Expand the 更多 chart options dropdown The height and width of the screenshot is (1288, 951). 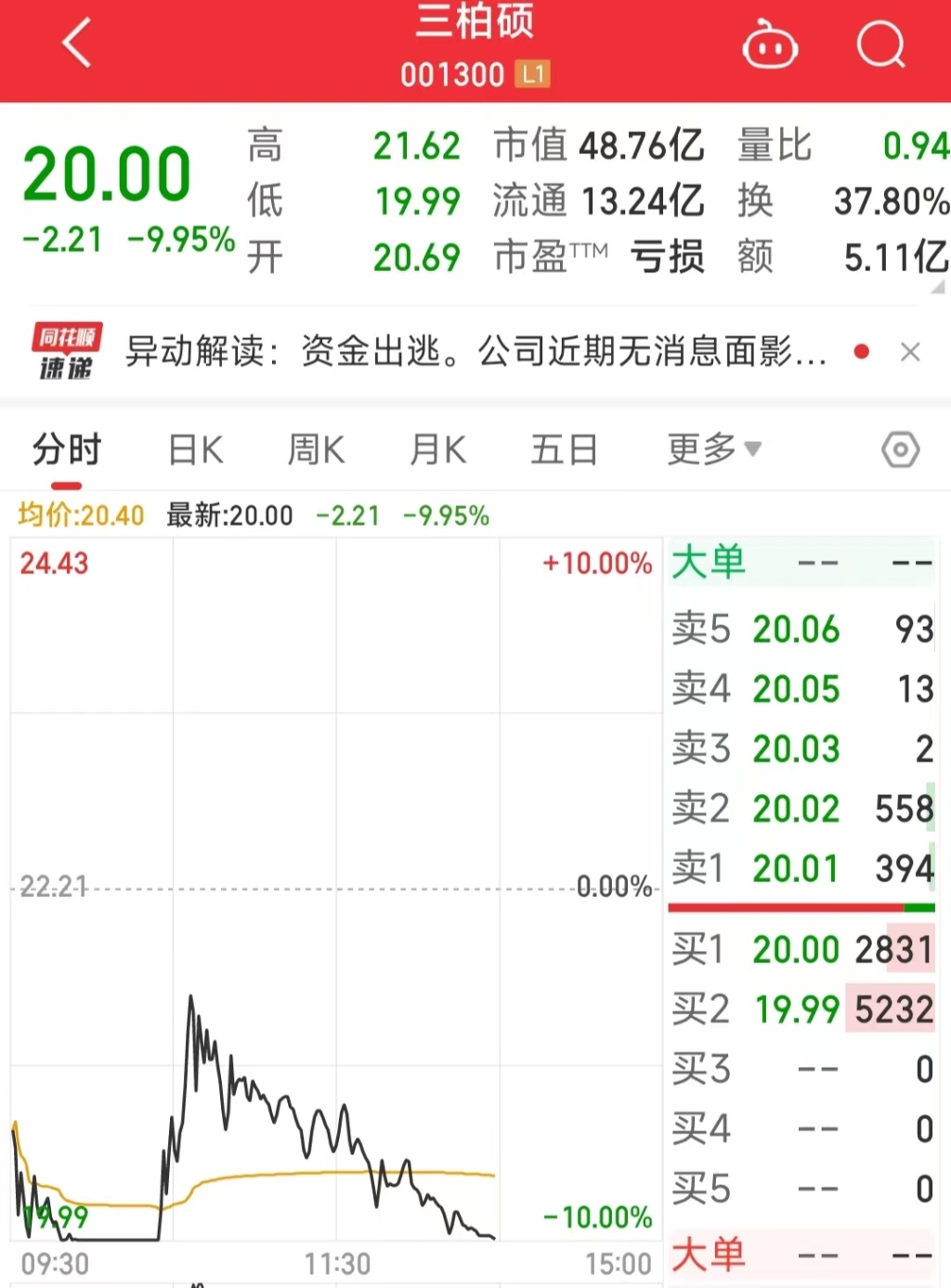coord(713,449)
